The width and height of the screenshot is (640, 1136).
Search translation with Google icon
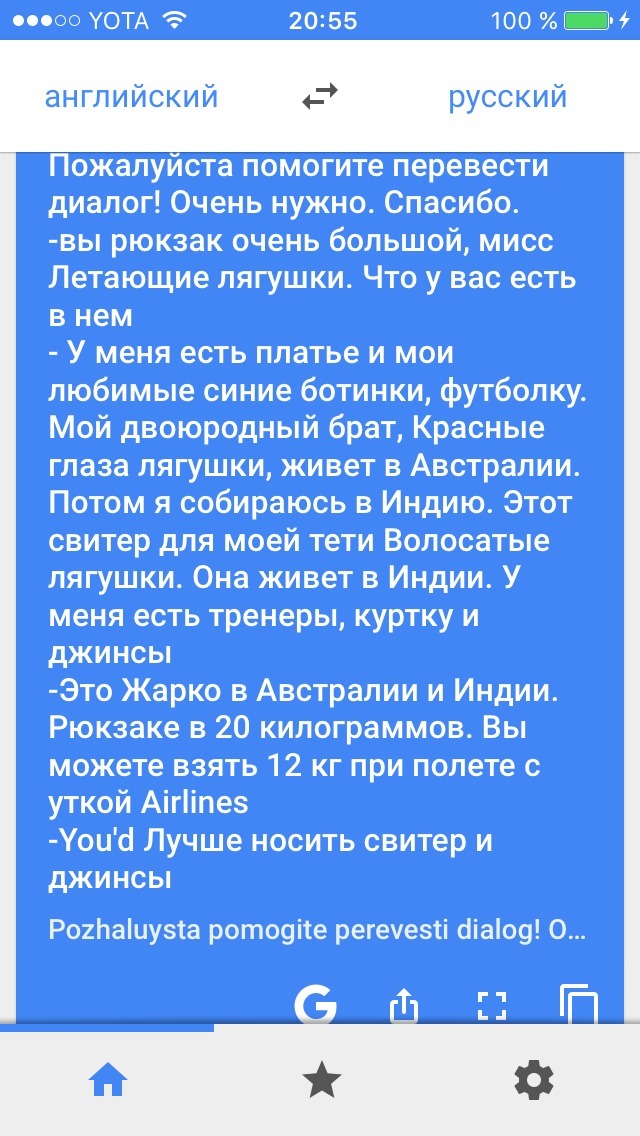316,1003
